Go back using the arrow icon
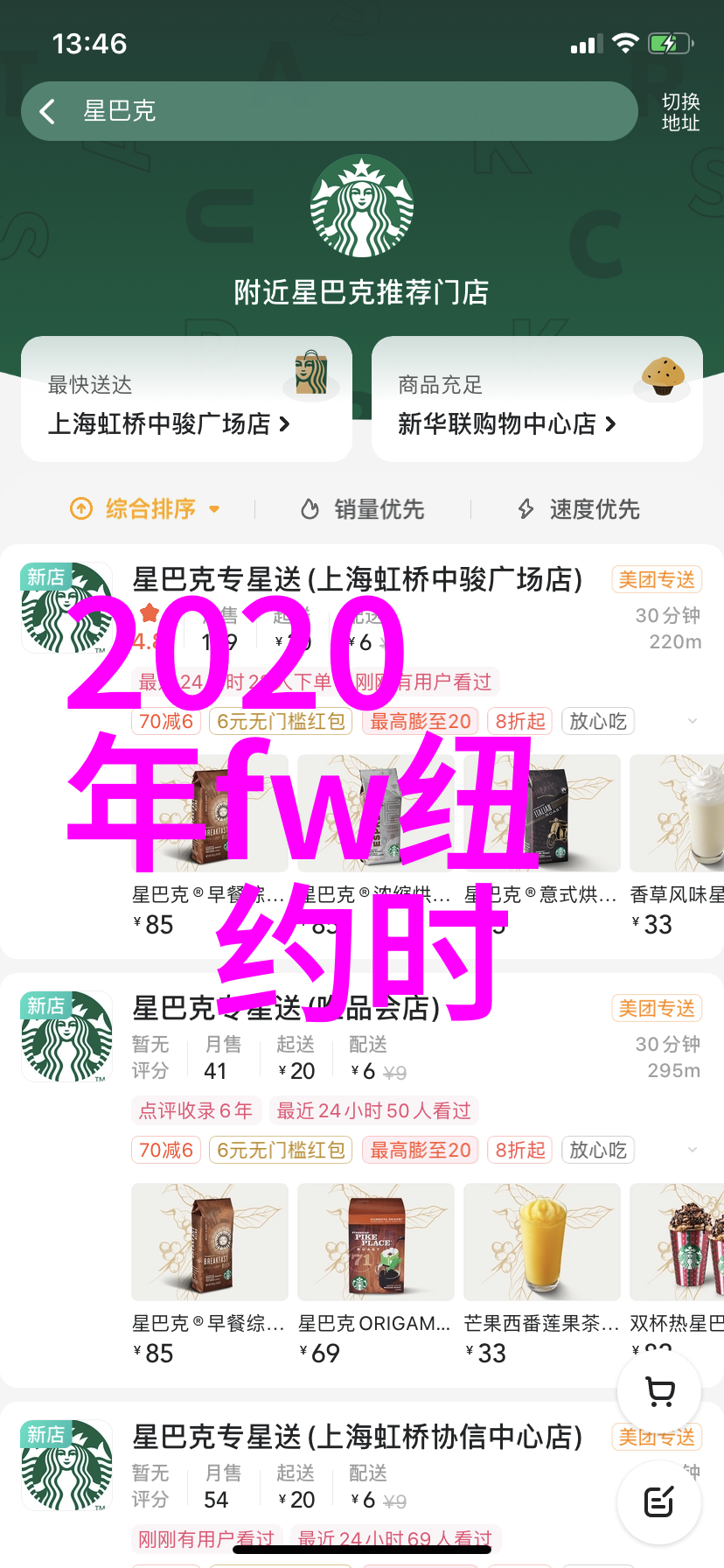 click(47, 111)
